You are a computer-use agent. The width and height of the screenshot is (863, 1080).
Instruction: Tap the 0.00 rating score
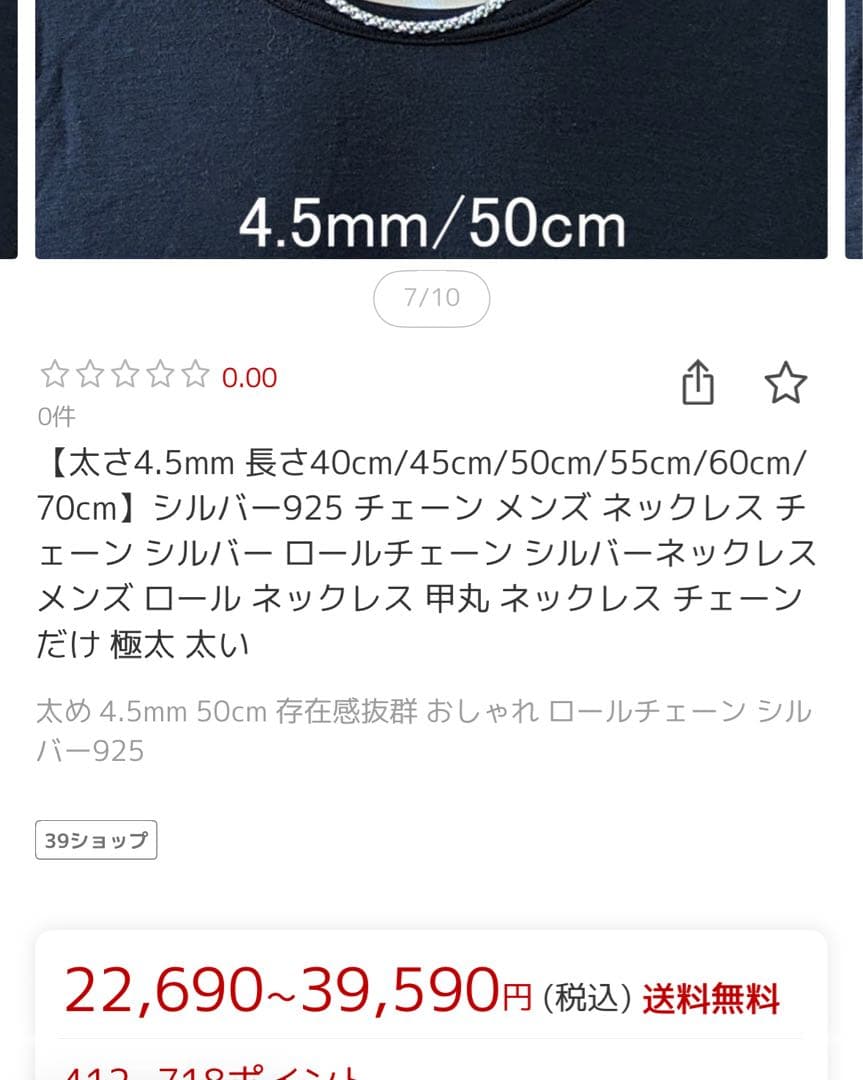coord(248,378)
